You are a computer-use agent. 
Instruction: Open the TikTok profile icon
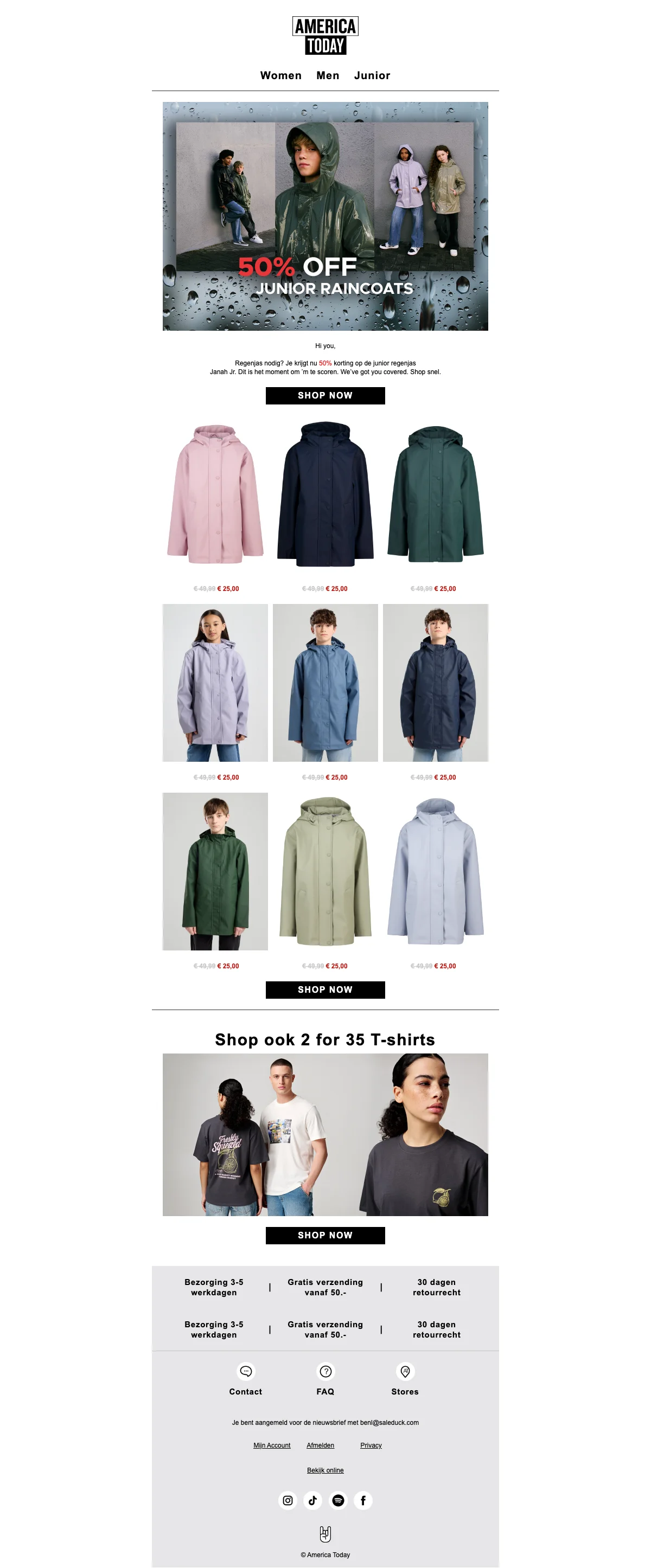[313, 1500]
